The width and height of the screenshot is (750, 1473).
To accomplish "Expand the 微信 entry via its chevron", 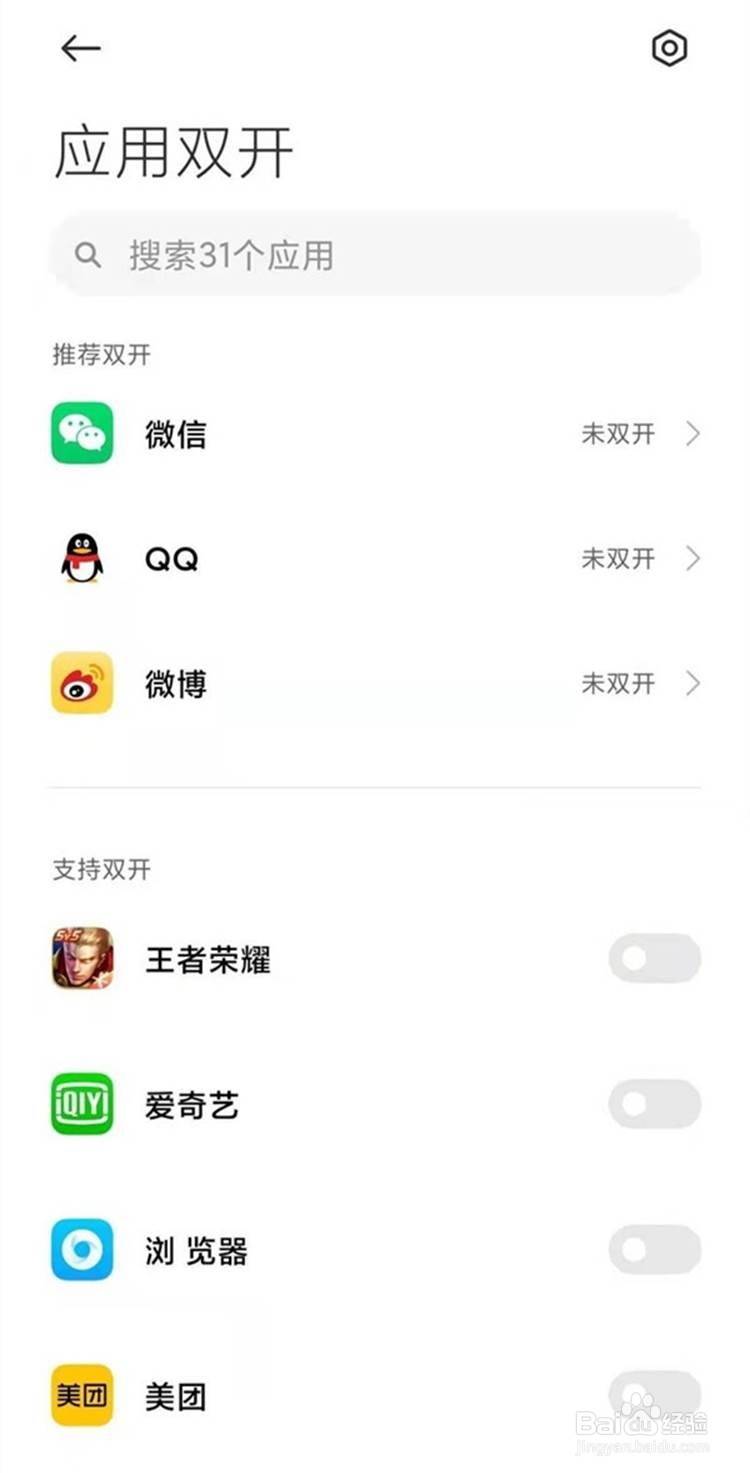I will click(x=692, y=433).
